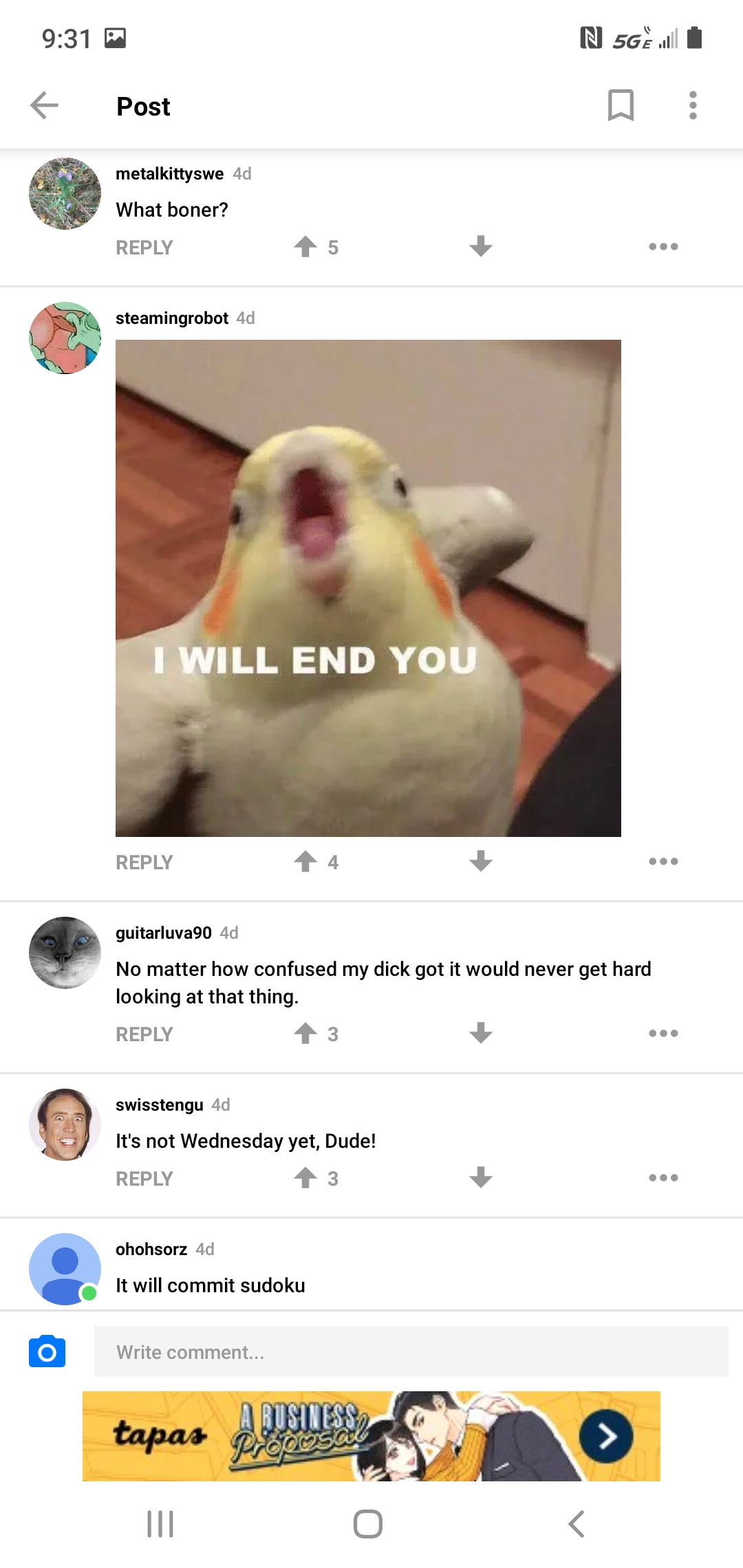
Task: Reply to guitarluva90's comment
Action: pos(144,1034)
